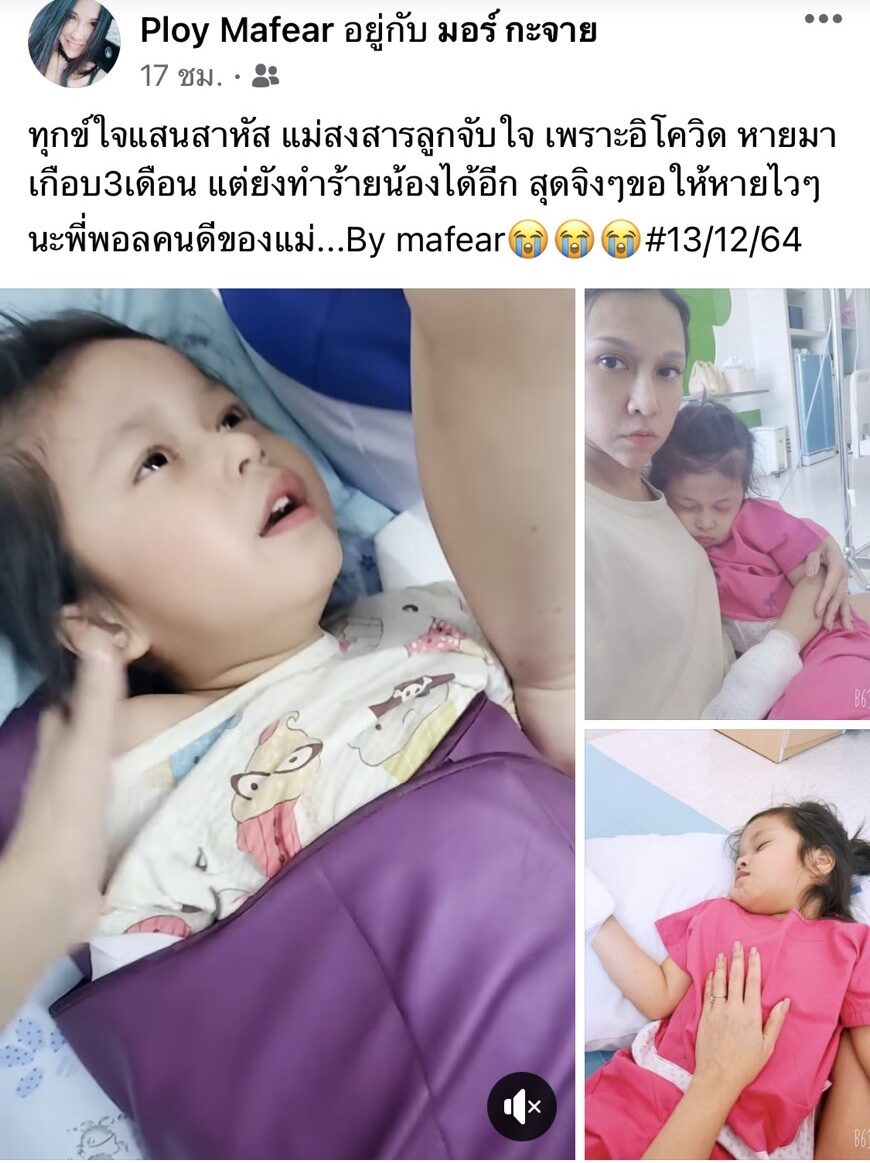The height and width of the screenshot is (1163, 870).
Task: Open the post's three-dot options menu
Action: (x=822, y=19)
